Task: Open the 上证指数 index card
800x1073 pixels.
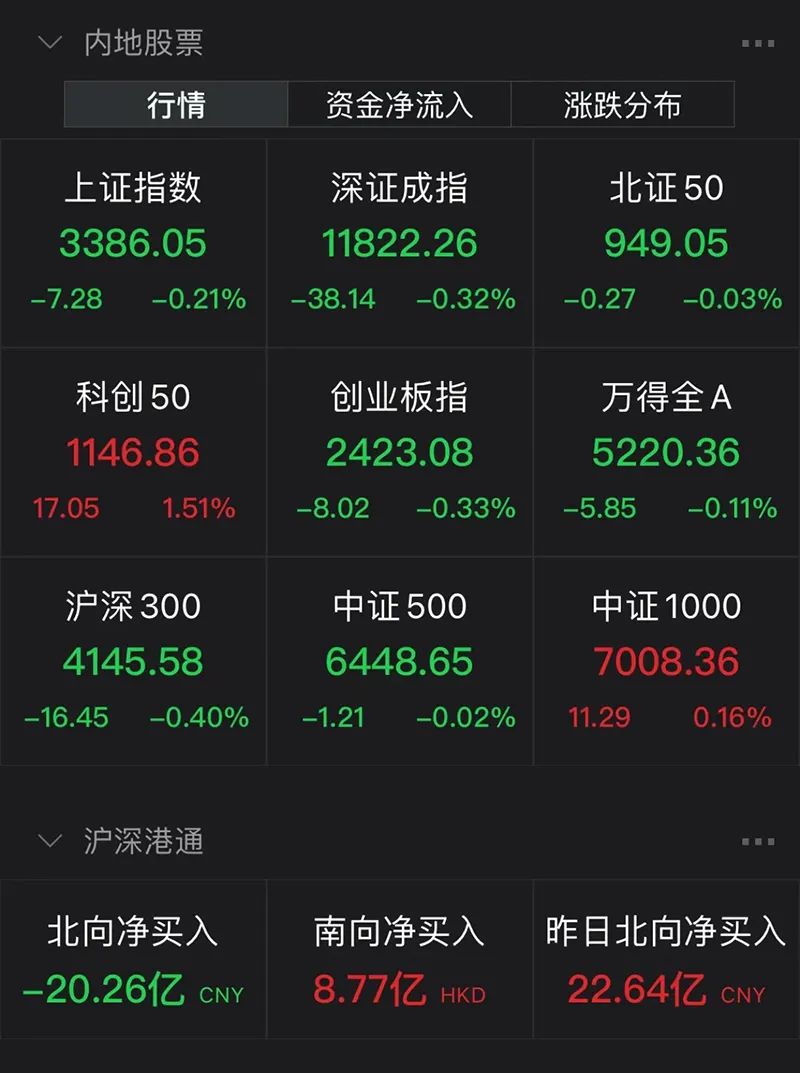Action: (133, 243)
